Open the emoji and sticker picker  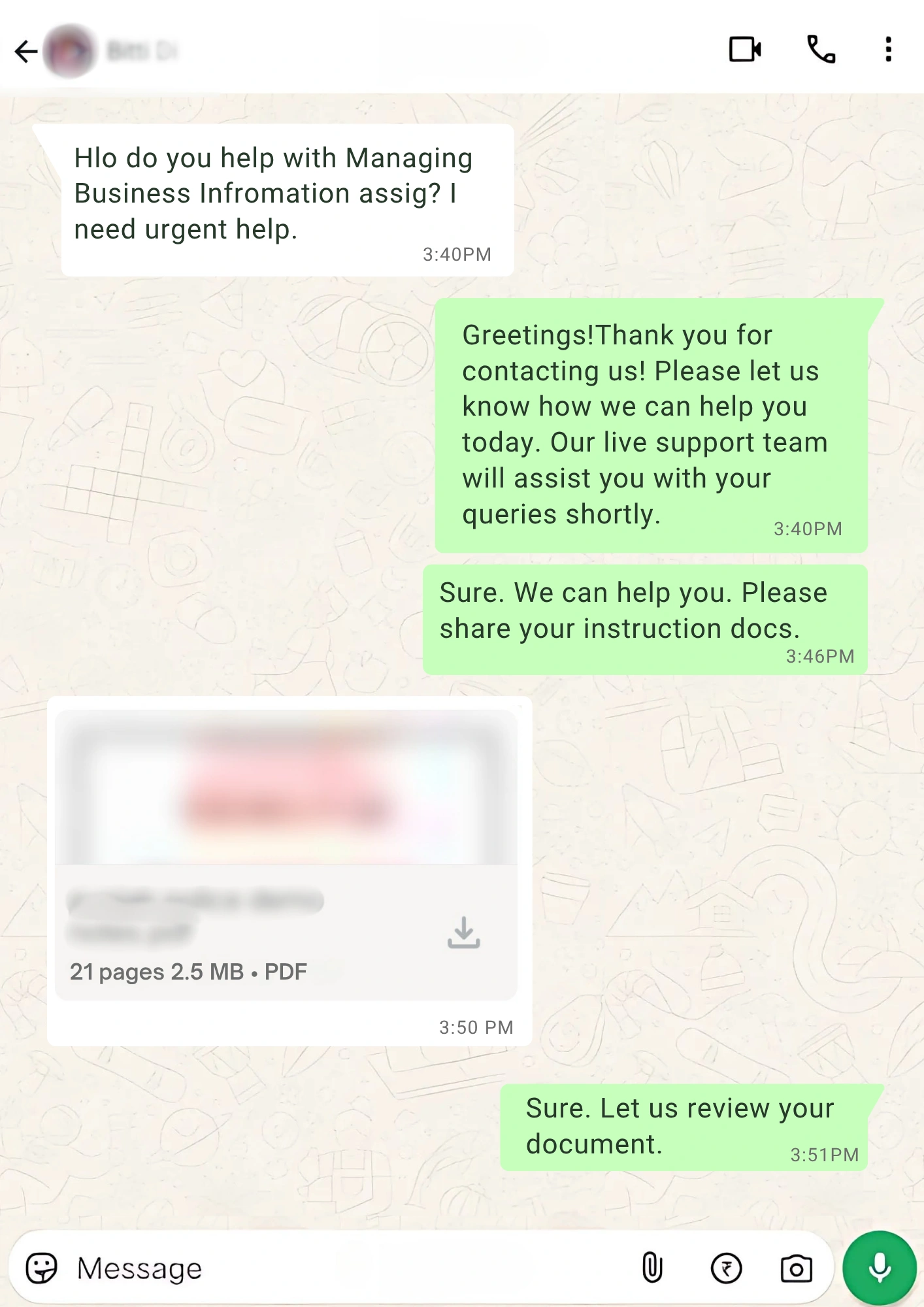tap(42, 1268)
